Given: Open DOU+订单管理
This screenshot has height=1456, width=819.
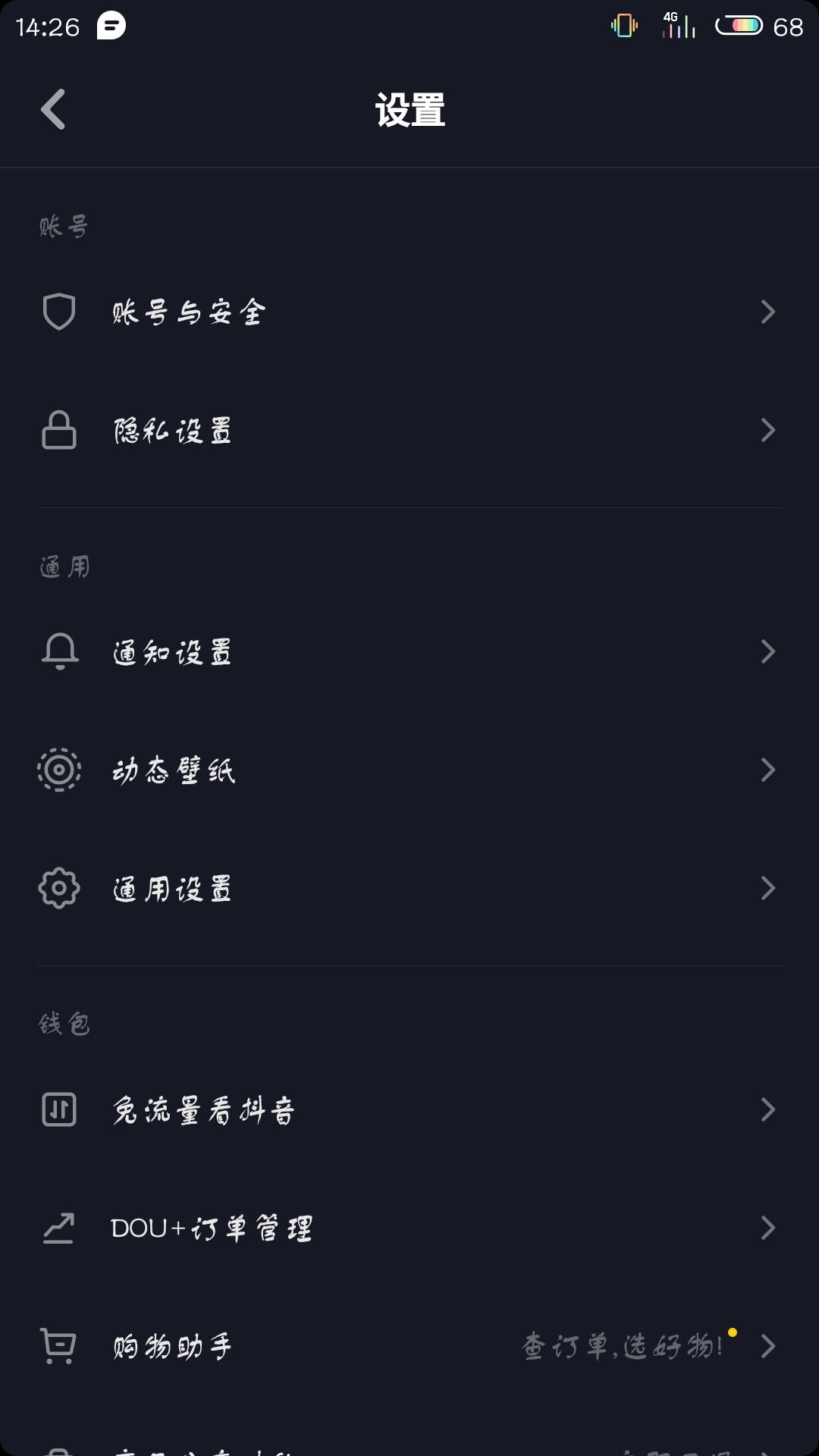Looking at the screenshot, I should [x=409, y=1228].
